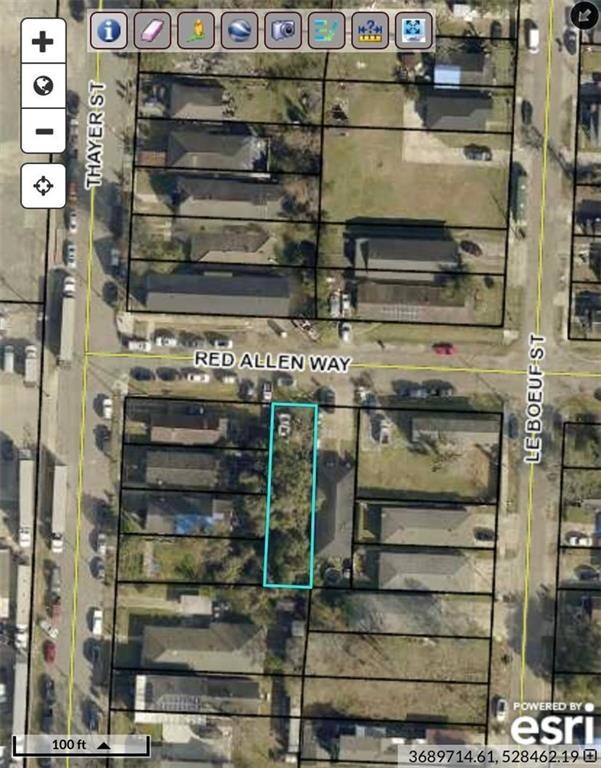Toggle the overview map arrow
601x768 pixels.
[582, 15]
